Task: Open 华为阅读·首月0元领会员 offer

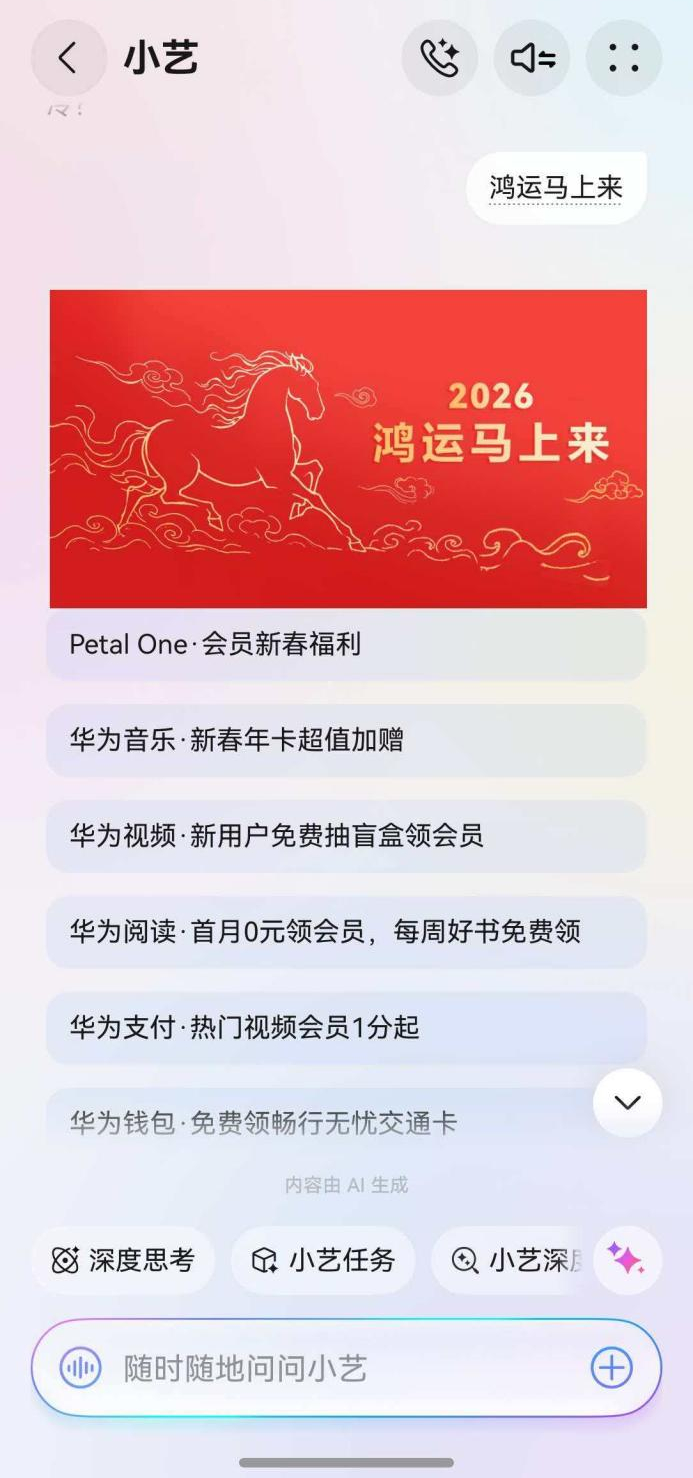Action: [346, 932]
